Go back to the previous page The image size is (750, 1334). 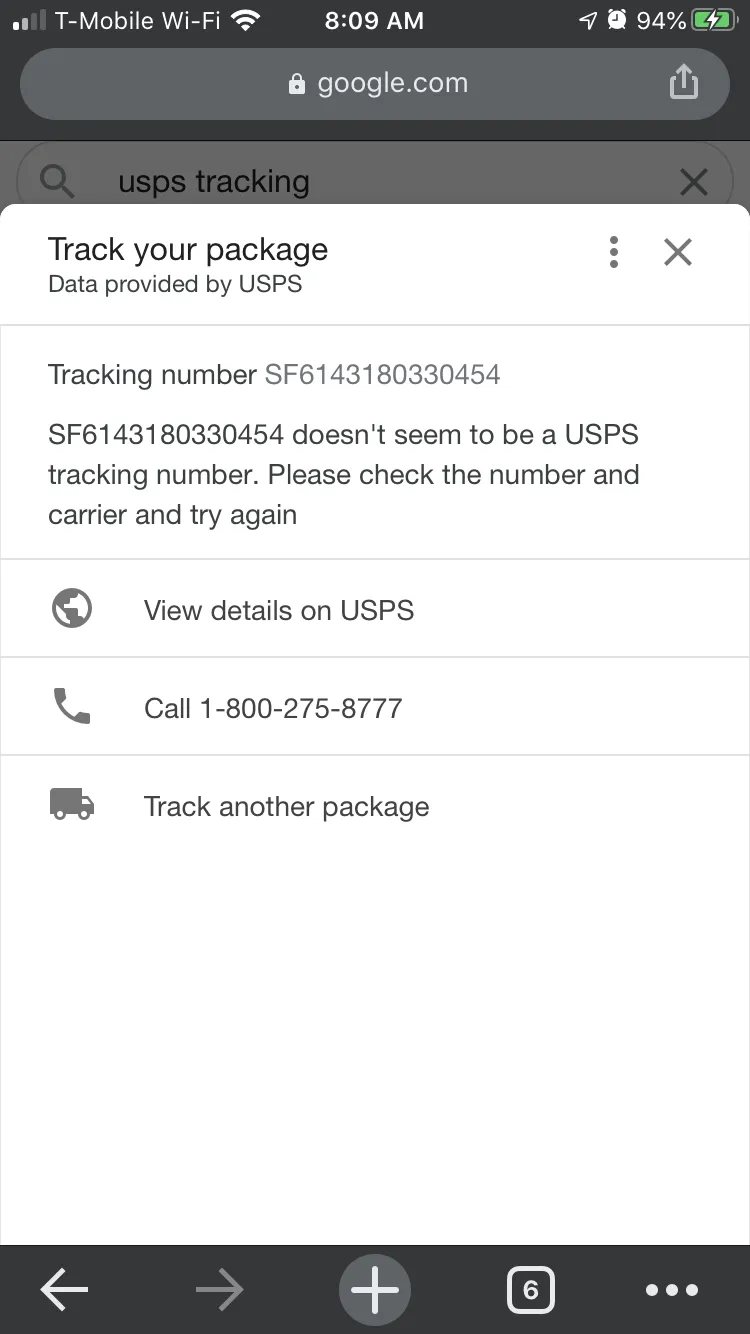(x=64, y=1290)
